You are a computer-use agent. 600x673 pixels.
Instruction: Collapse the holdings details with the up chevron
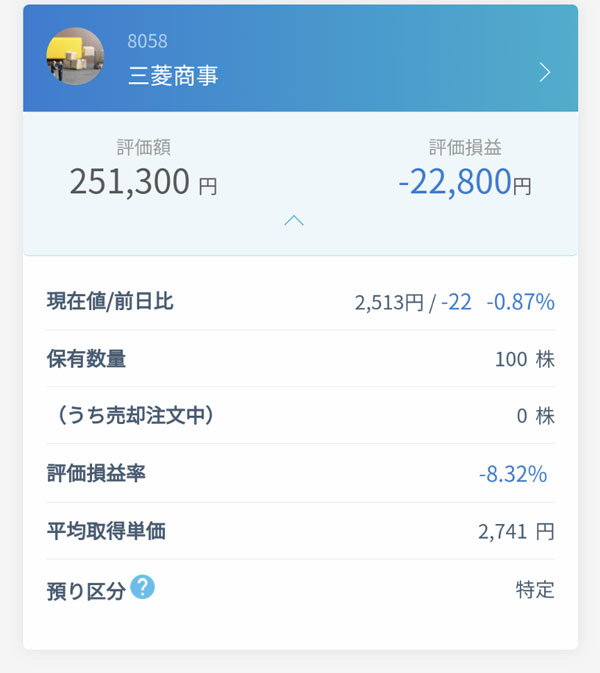coord(294,220)
